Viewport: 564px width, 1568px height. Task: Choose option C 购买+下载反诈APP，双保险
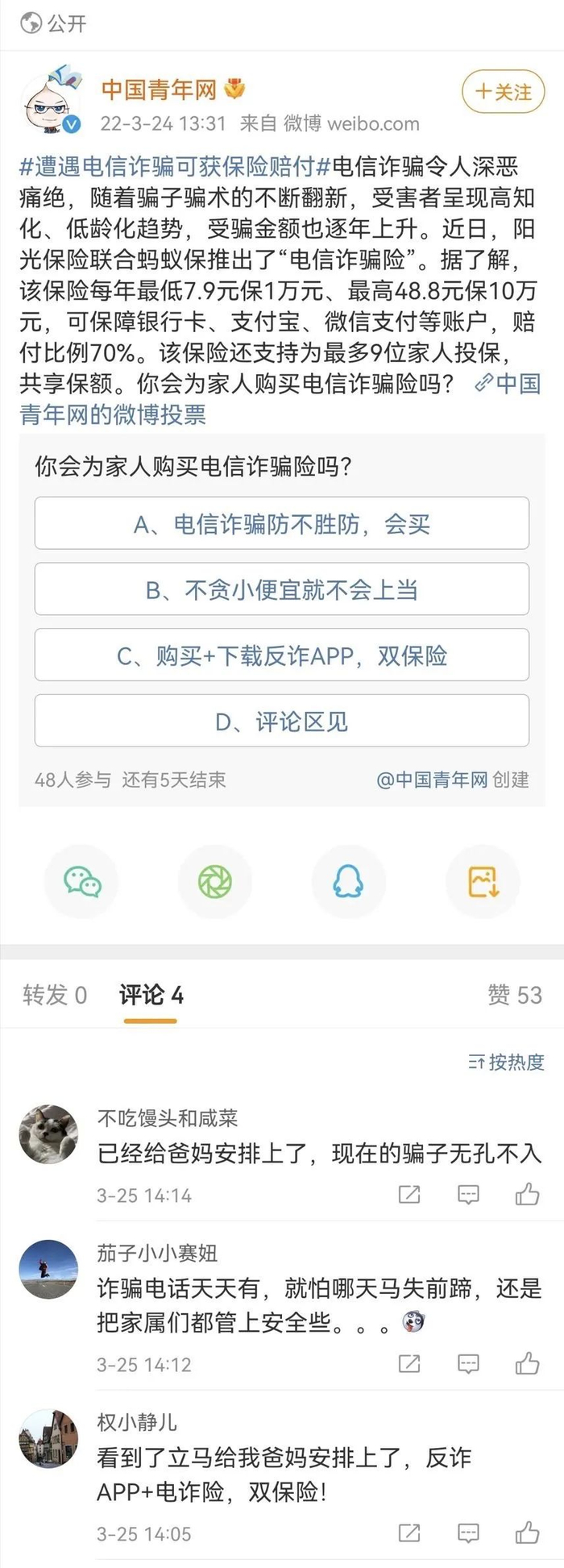282,655
